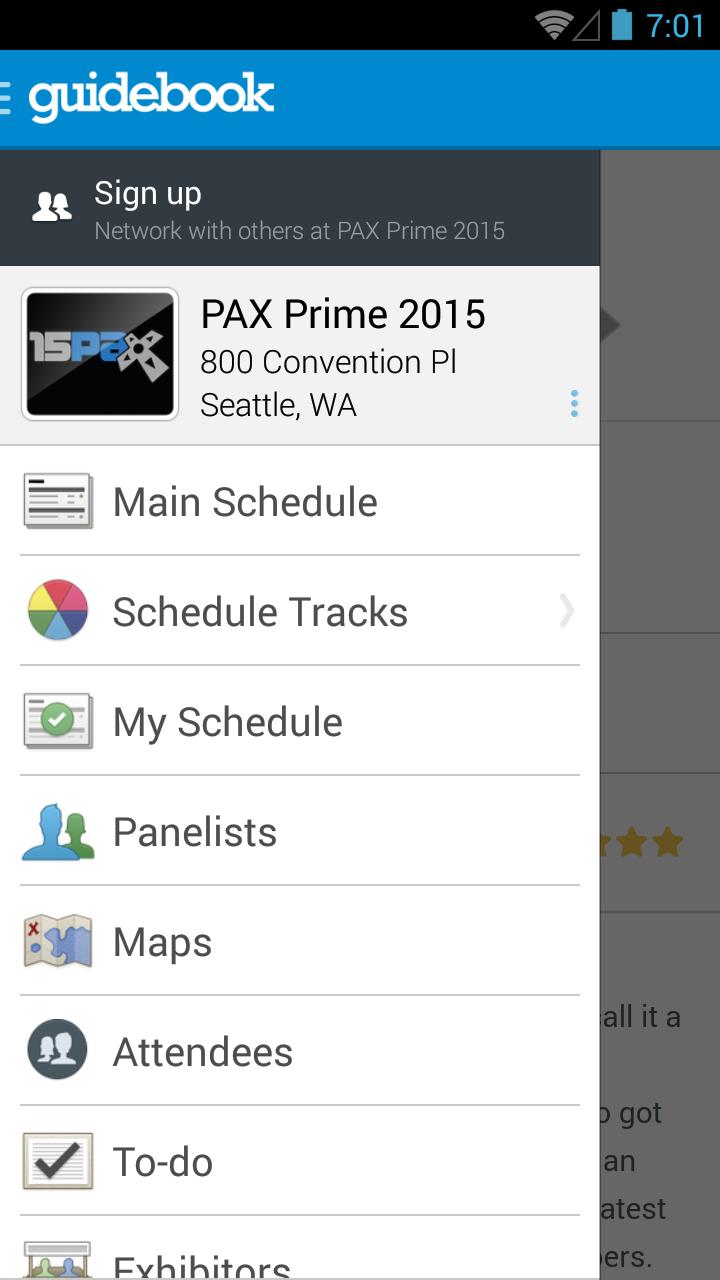The width and height of the screenshot is (720, 1280).
Task: Open the Maps icon
Action: (57, 941)
